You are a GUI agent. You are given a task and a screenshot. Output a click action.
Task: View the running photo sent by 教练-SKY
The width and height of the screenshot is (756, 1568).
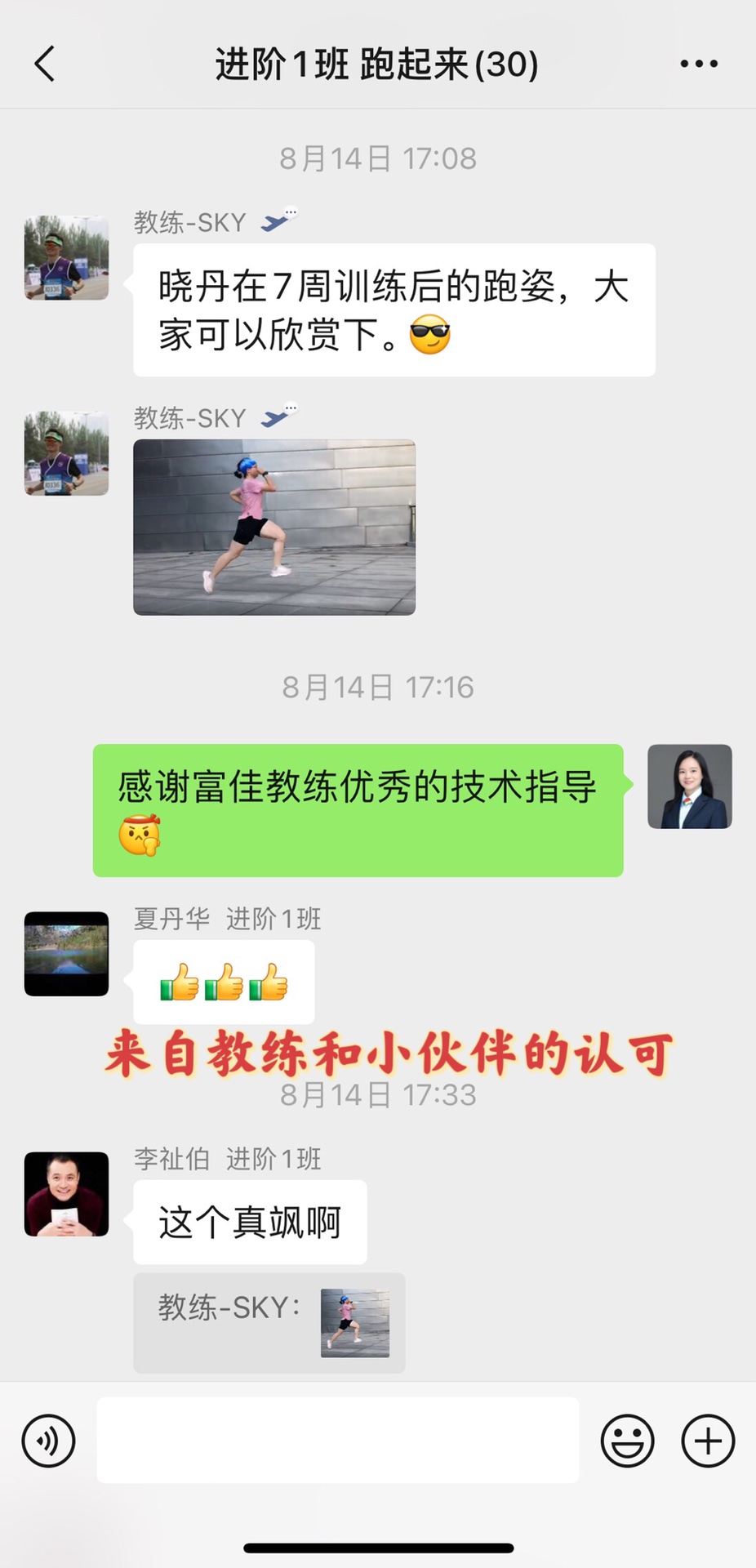point(274,527)
